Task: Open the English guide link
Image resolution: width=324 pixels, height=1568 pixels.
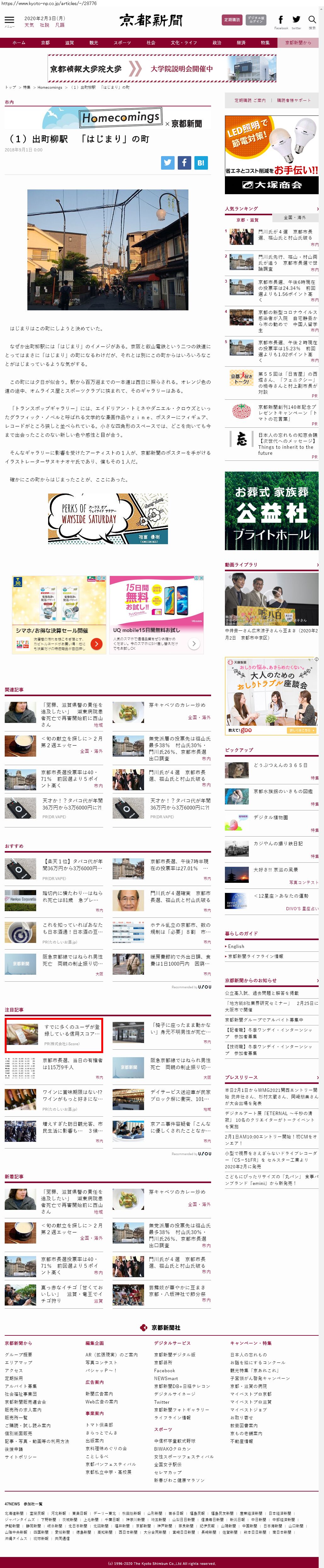Action: [x=236, y=946]
